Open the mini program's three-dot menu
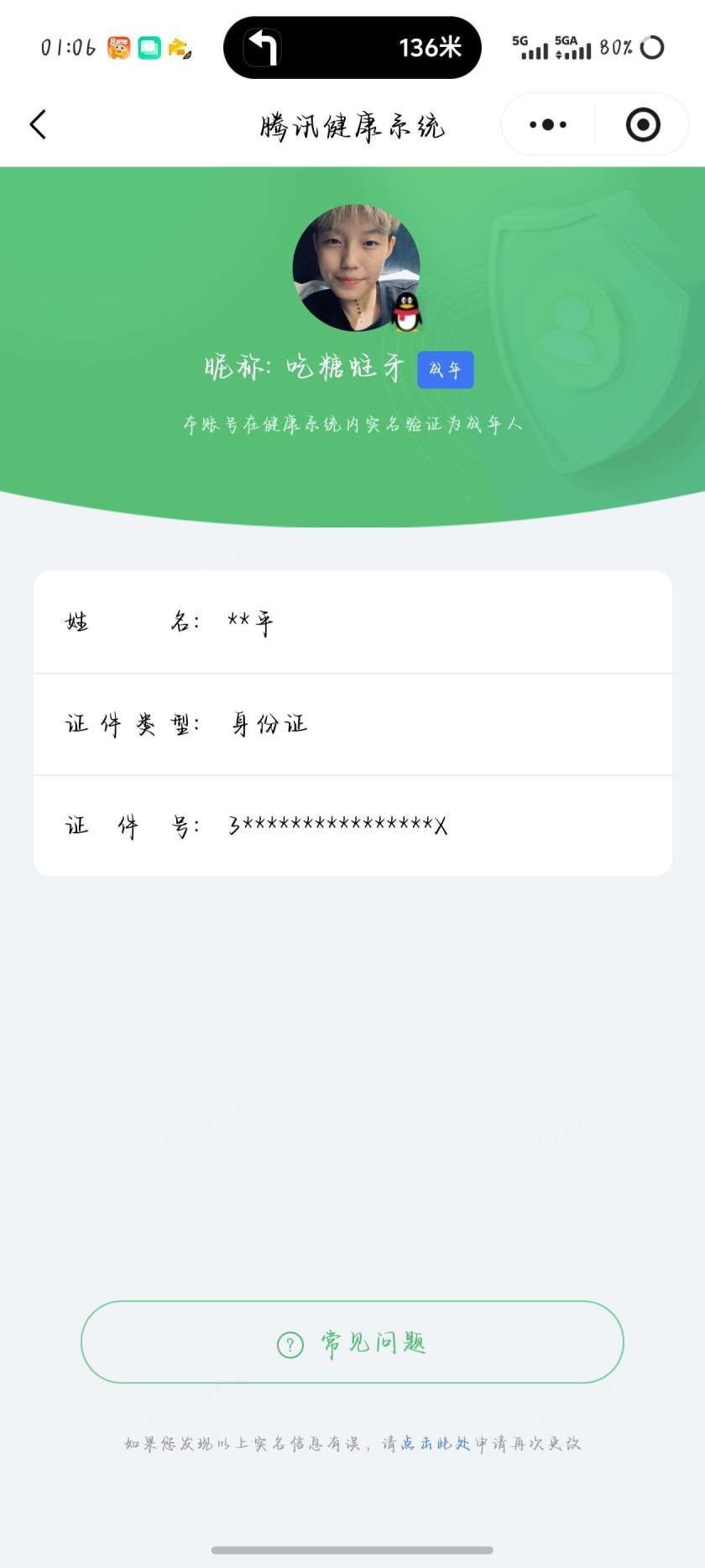 (x=548, y=124)
